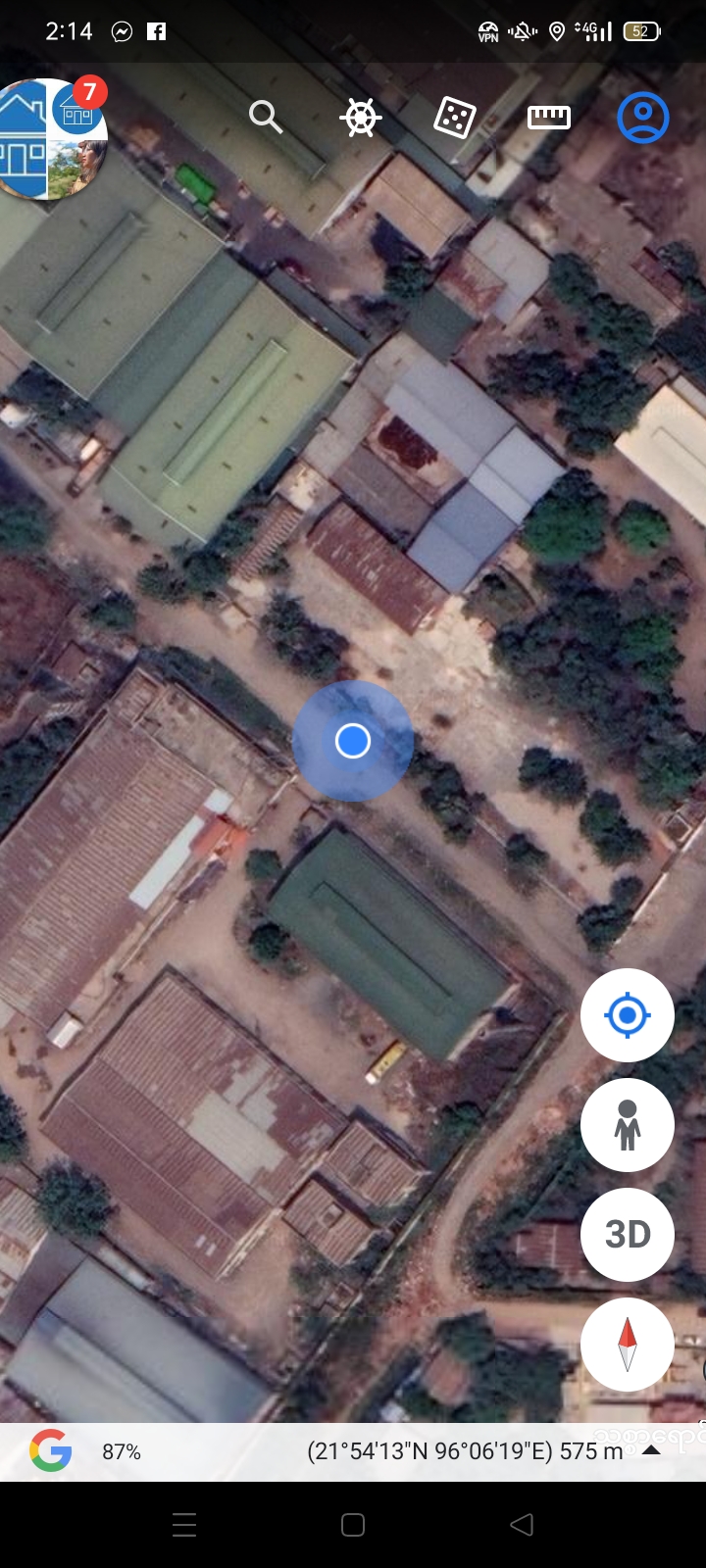Viewport: 706px width, 1568px height.
Task: Open the search magnifier icon
Action: click(265, 118)
